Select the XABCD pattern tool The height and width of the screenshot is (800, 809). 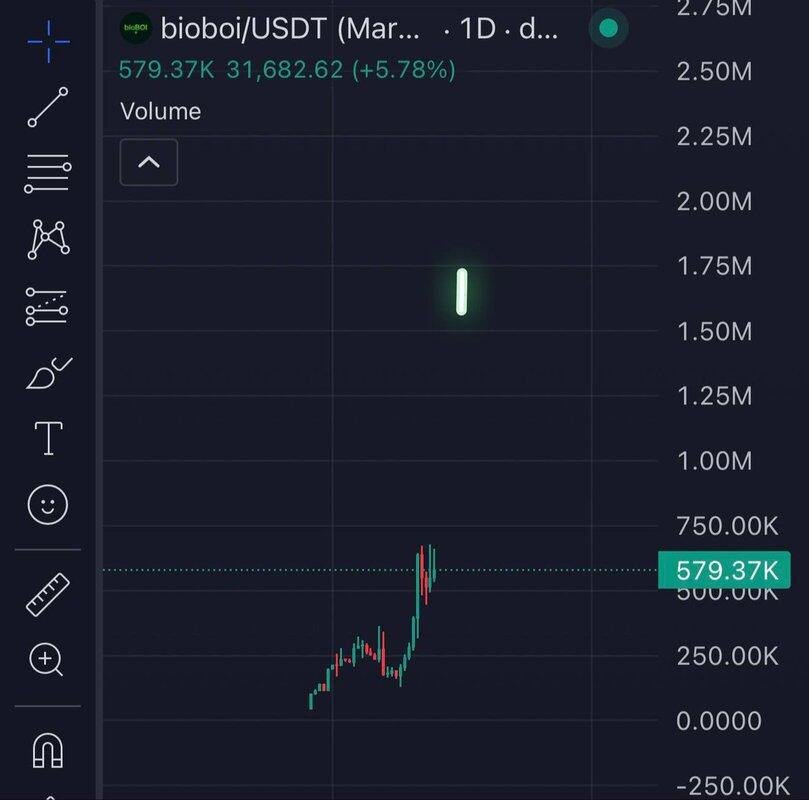click(48, 238)
